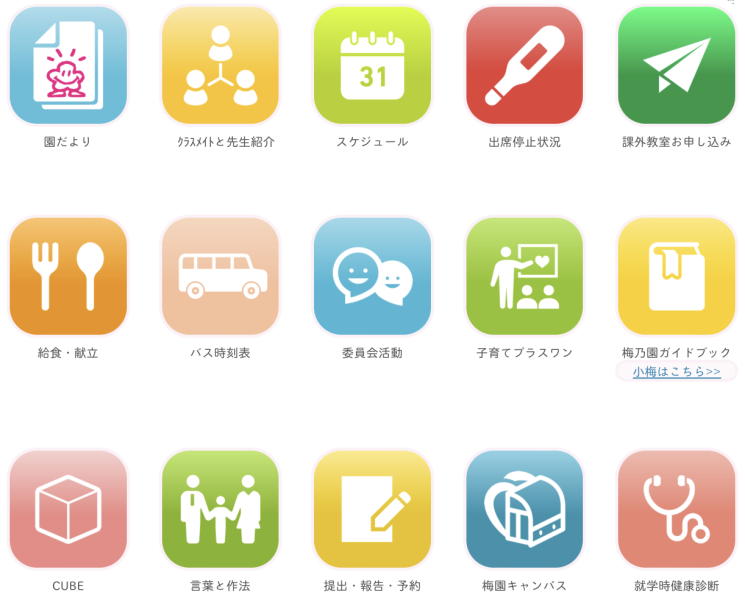Viewport: 745px width, 600px height.
Task: Open the 梅園キャンバス tile
Action: pos(524,509)
